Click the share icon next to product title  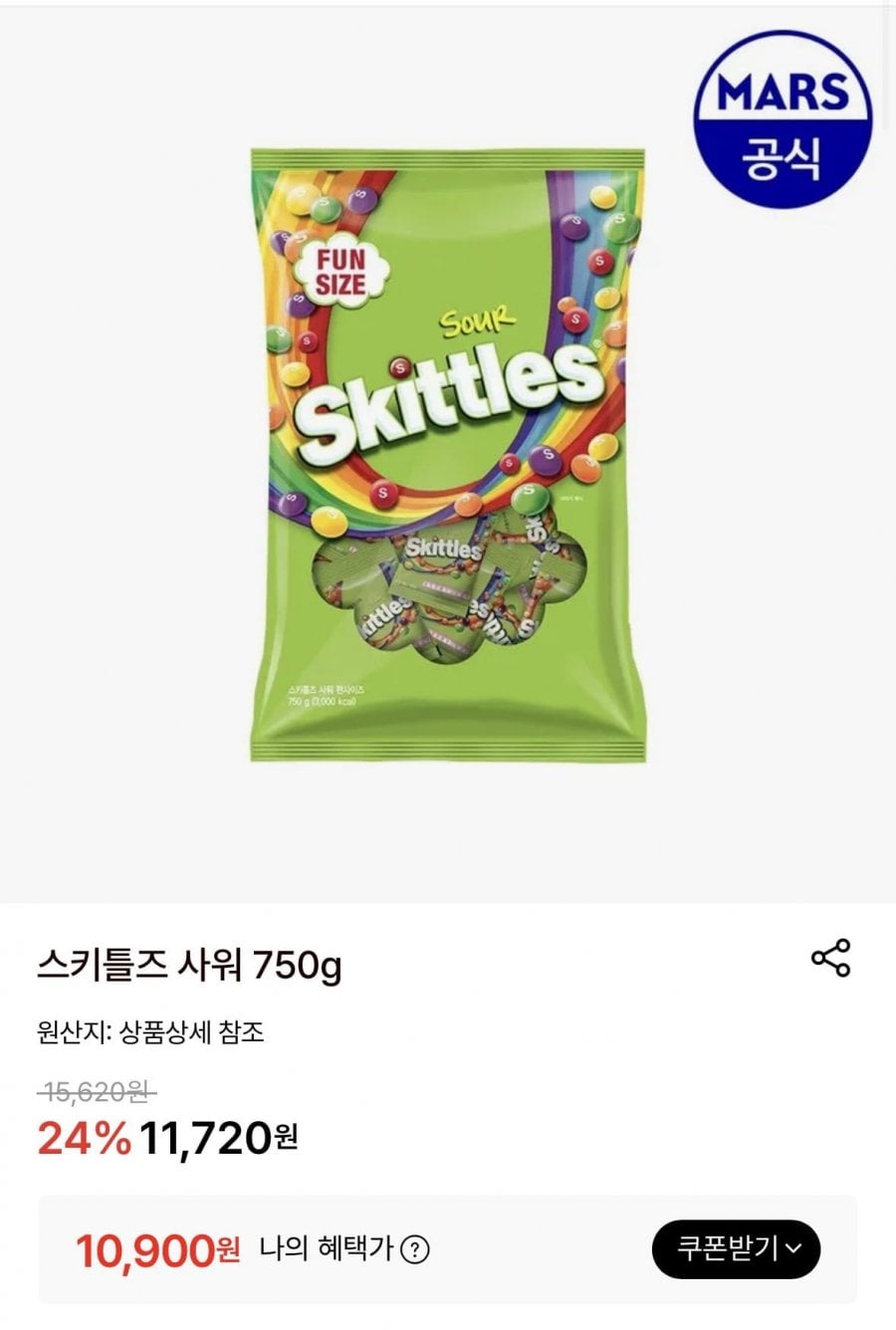[832, 958]
